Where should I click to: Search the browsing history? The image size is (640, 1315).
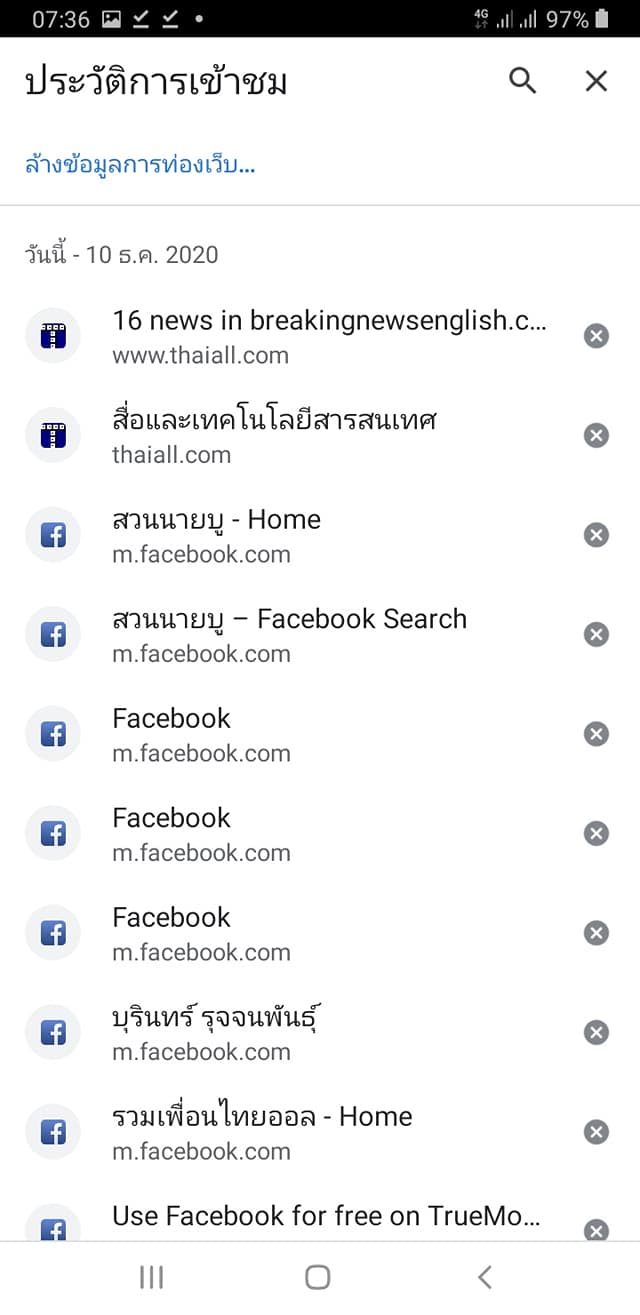pos(523,81)
